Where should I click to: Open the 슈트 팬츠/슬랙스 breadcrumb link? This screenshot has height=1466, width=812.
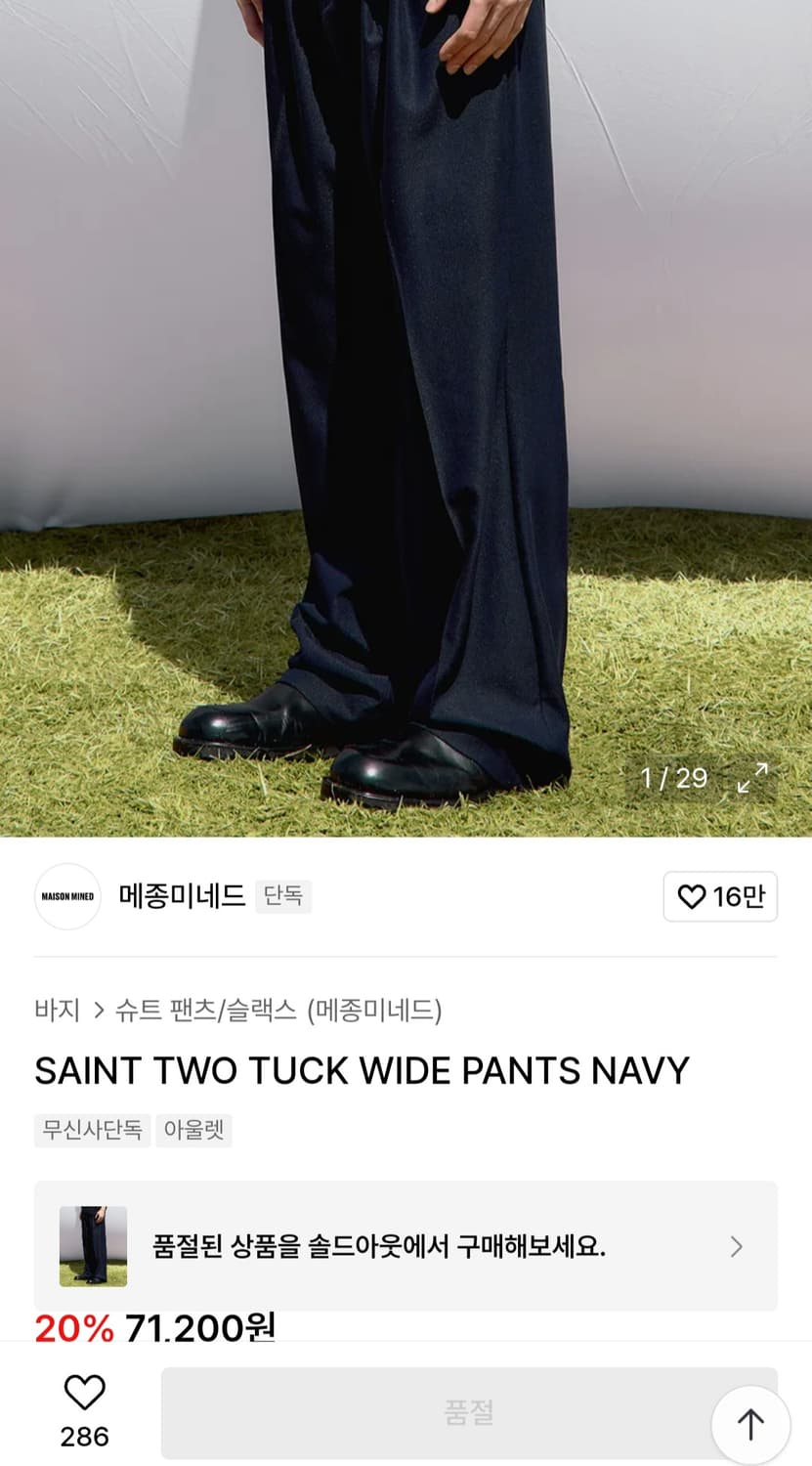(x=204, y=1013)
